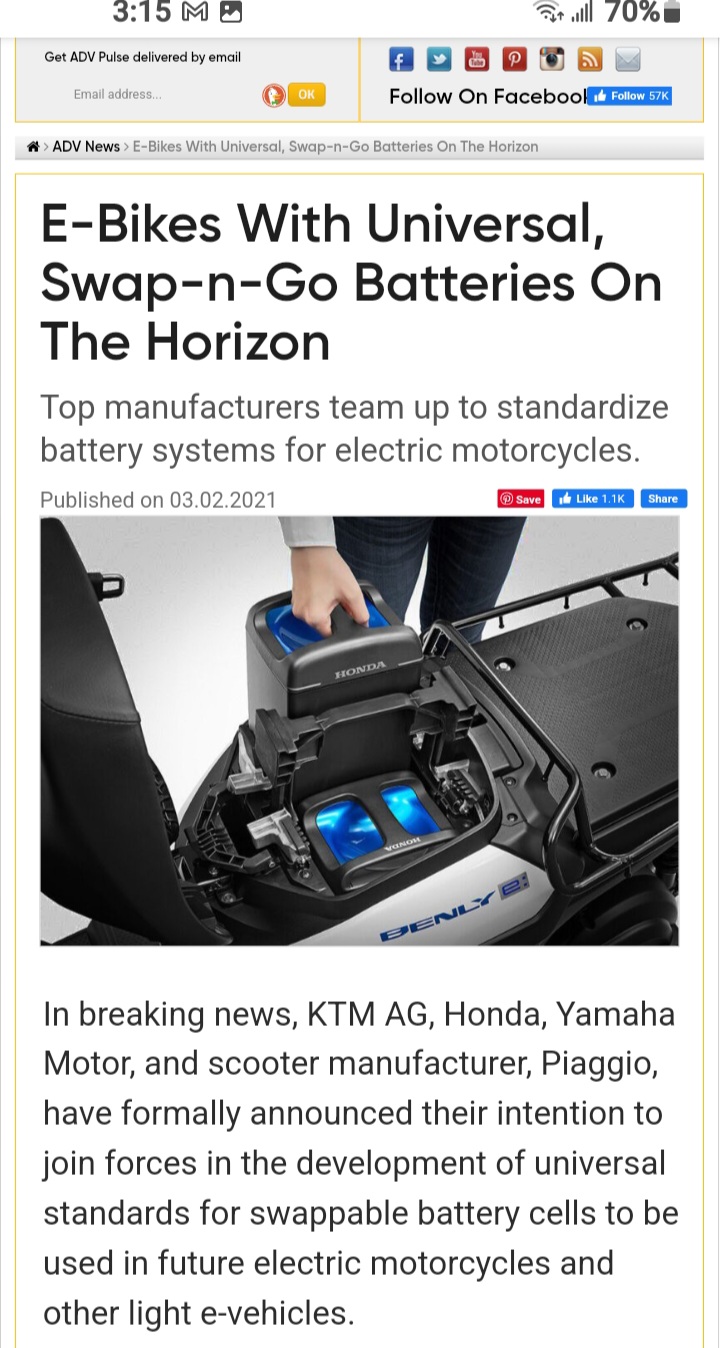Open the Instagram social icon
Screen dimensions: 720x1348
pyautogui.click(x=552, y=60)
